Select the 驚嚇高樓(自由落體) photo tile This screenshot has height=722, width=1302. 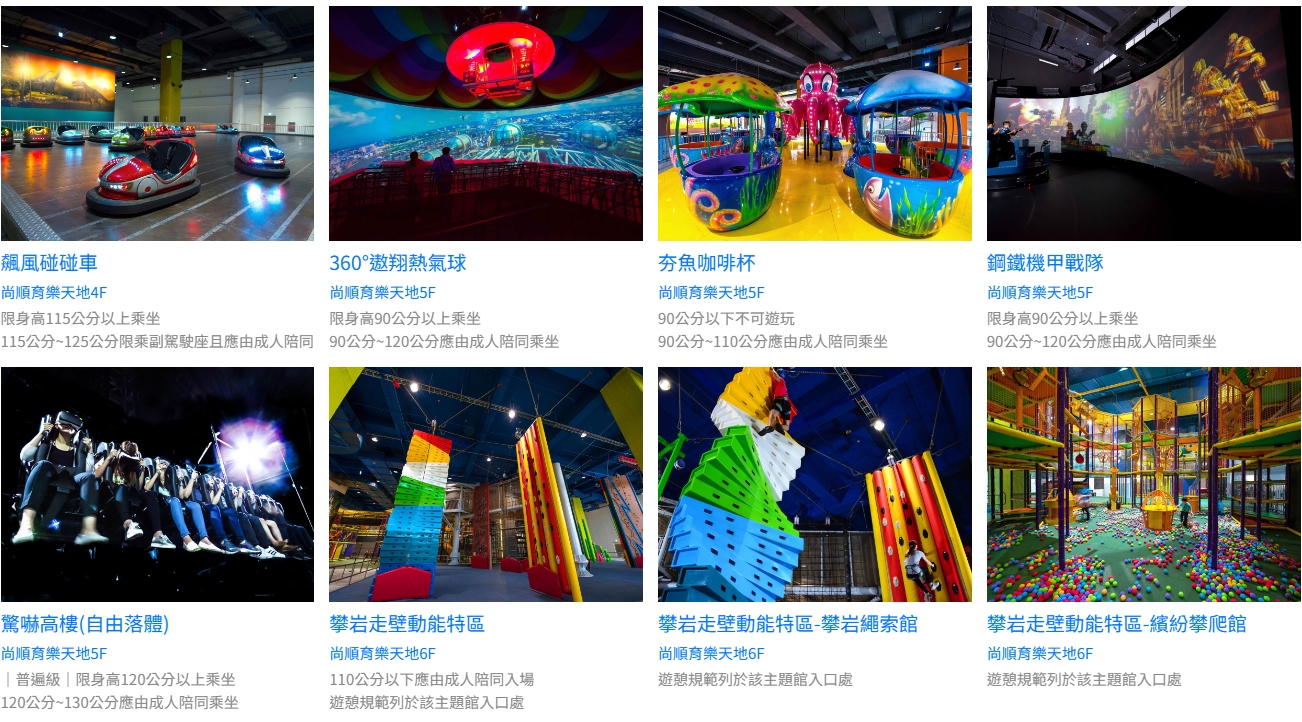(157, 484)
